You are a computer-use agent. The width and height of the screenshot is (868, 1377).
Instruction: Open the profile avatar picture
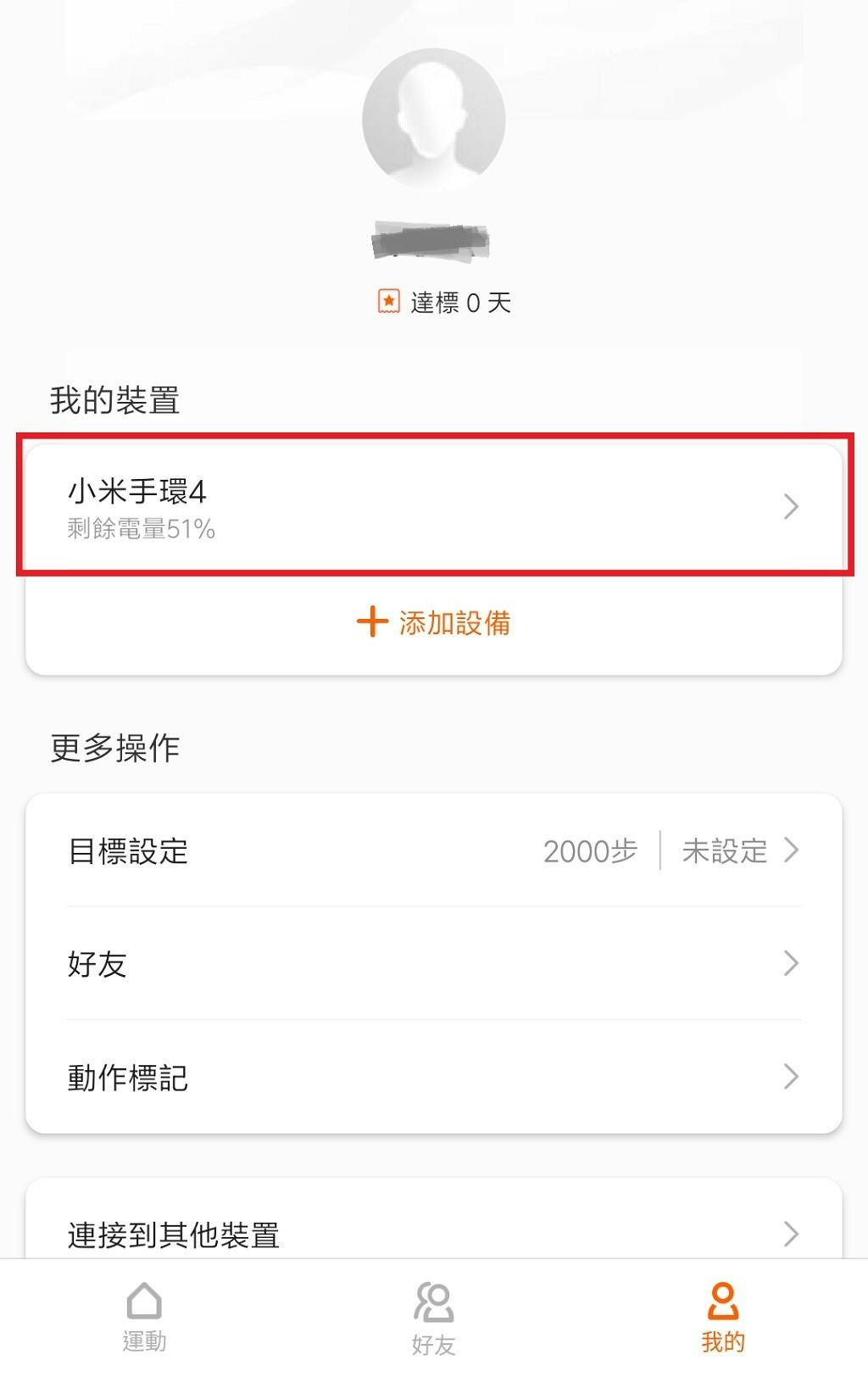[x=434, y=120]
